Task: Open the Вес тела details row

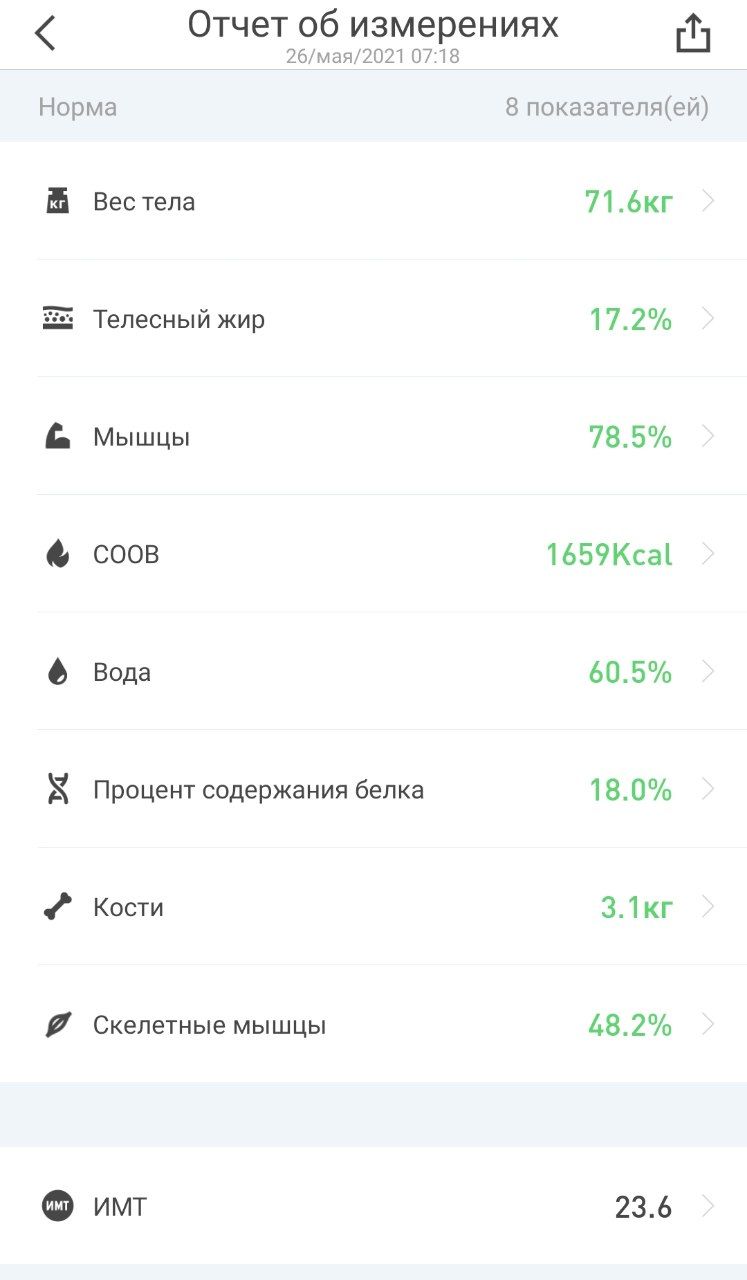Action: (x=373, y=201)
